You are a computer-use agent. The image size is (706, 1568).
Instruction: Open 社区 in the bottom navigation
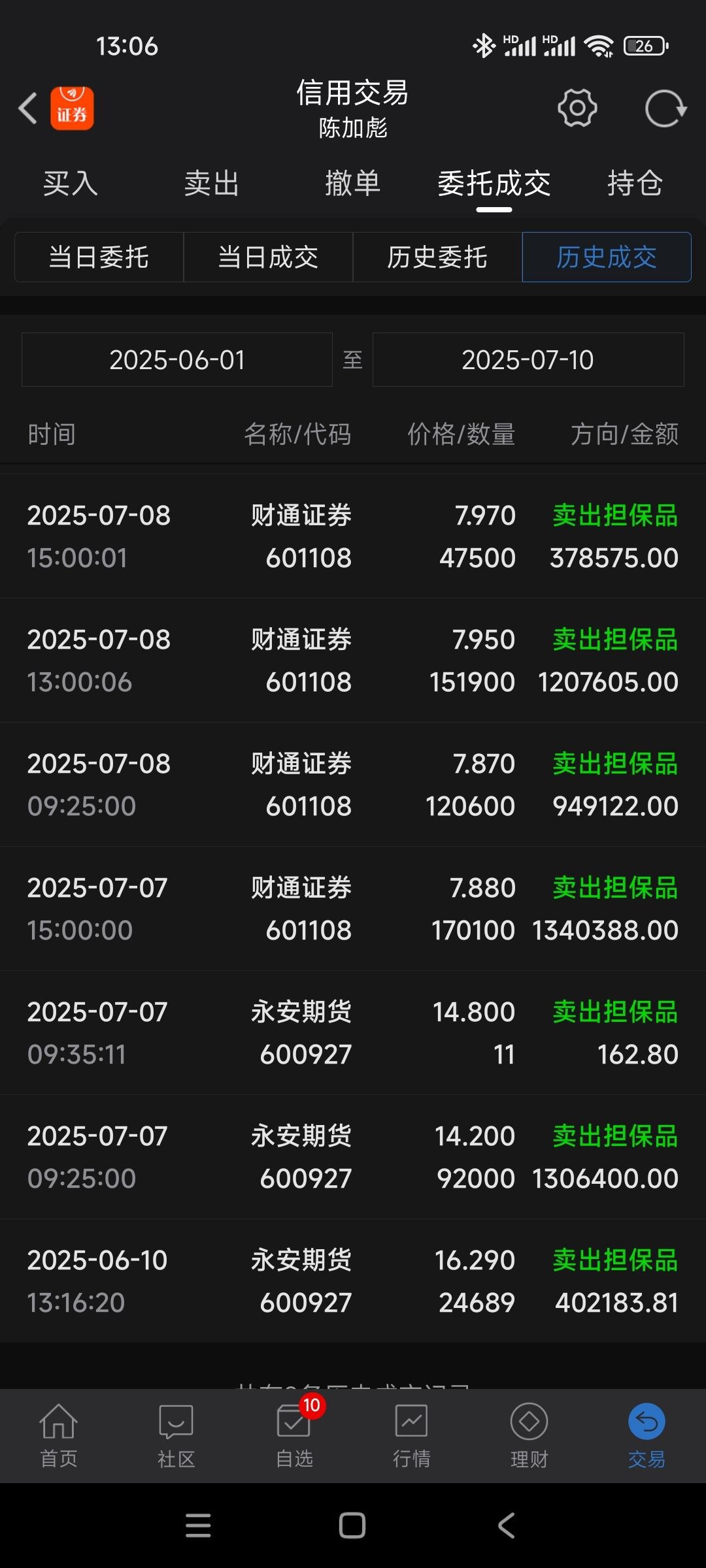176,1436
